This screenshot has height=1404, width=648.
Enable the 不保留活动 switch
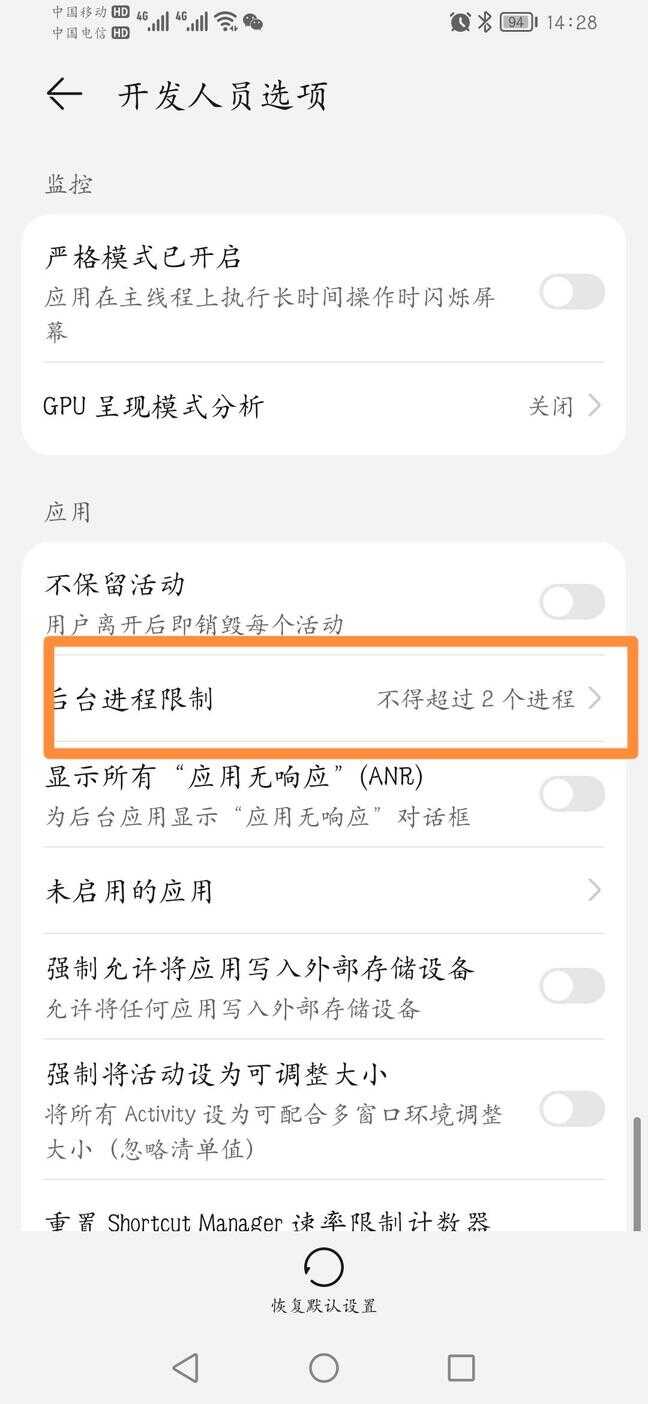click(572, 602)
